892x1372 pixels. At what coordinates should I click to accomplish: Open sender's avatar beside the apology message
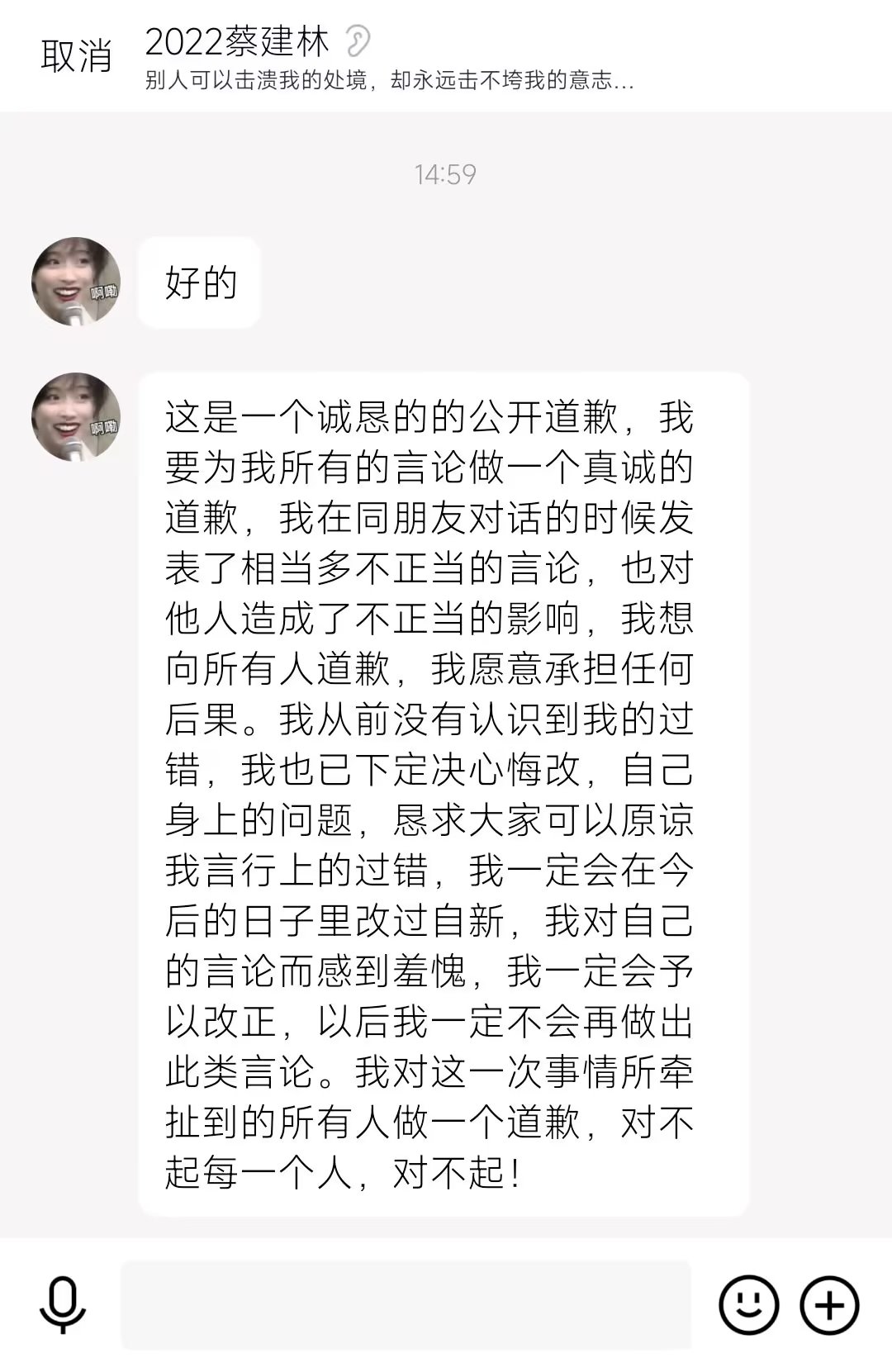point(76,416)
